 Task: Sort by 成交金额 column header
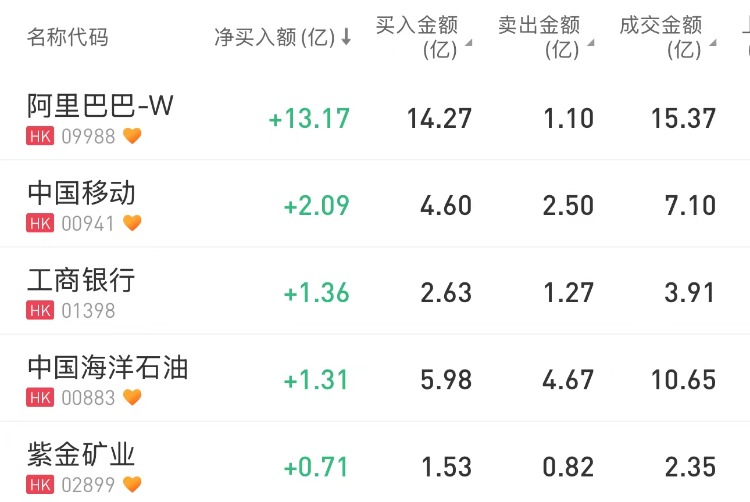667,37
